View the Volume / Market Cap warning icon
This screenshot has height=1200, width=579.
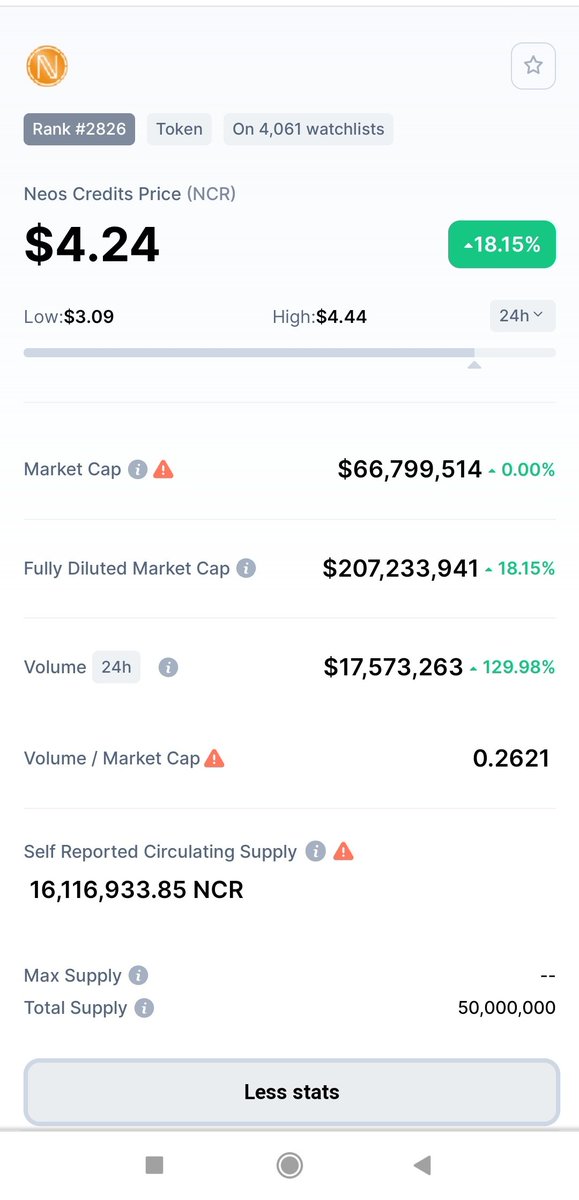(x=214, y=758)
